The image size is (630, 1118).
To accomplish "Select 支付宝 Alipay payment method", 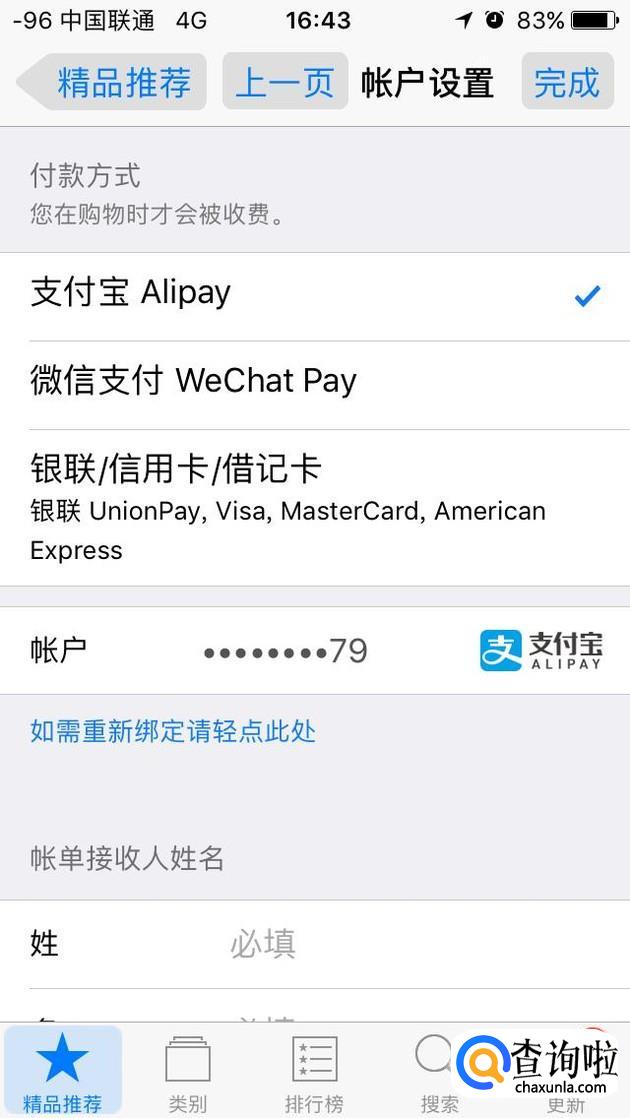I will pos(315,295).
